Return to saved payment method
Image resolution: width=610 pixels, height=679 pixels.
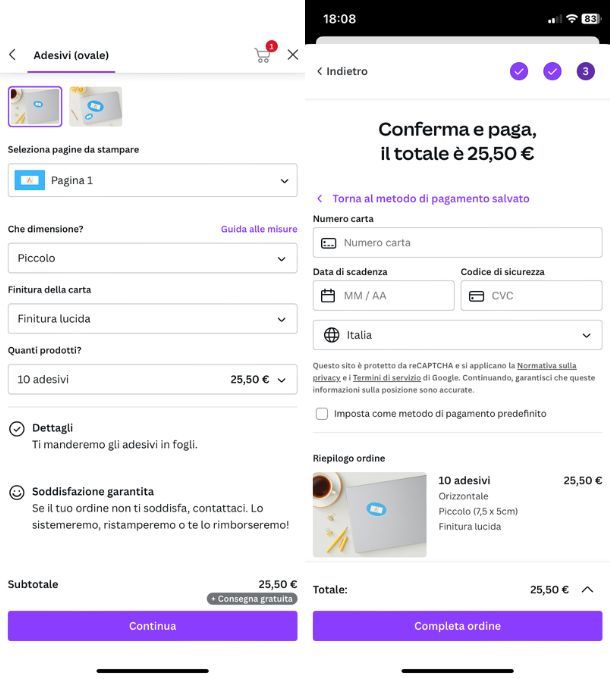430,198
